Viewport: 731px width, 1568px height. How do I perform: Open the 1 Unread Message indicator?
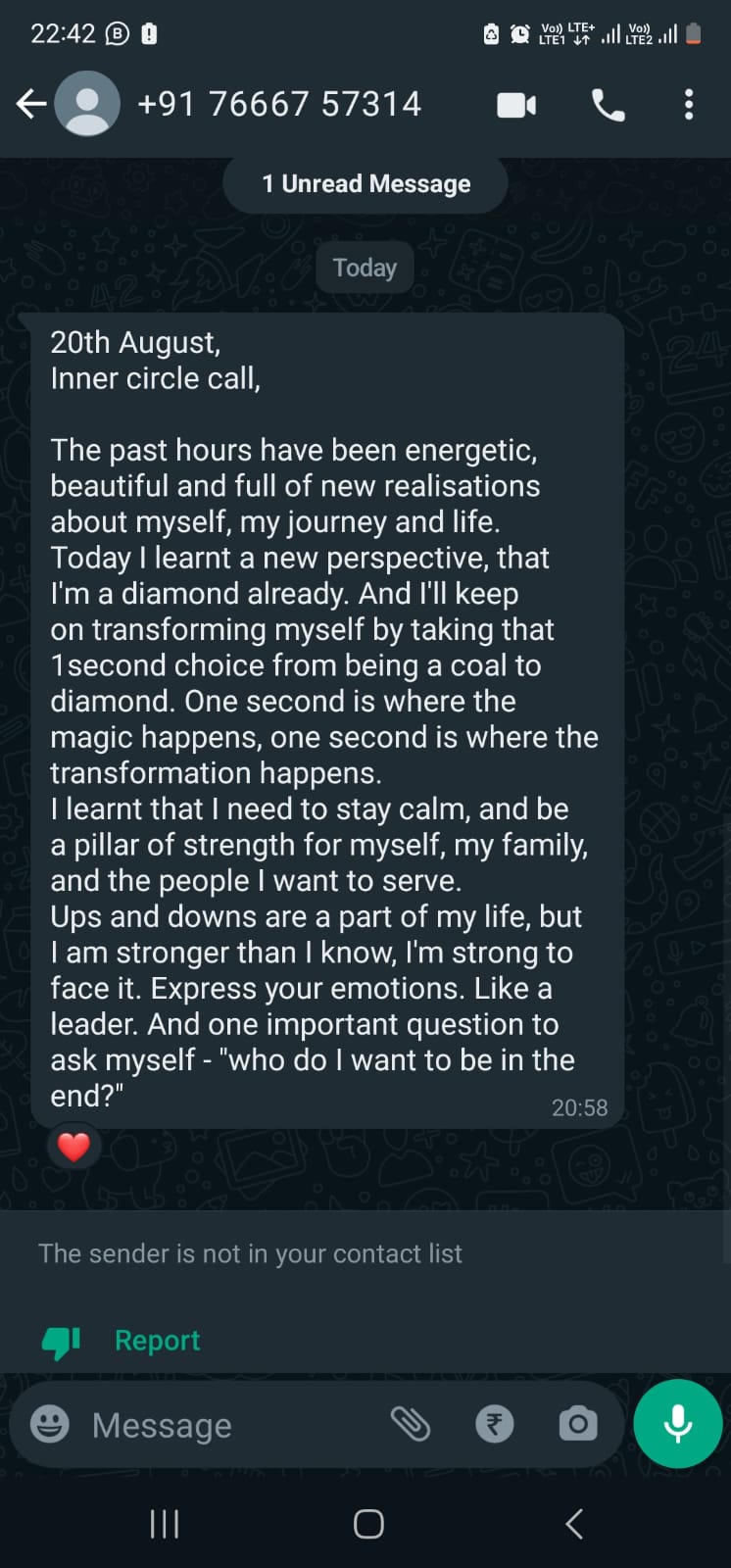[x=365, y=183]
